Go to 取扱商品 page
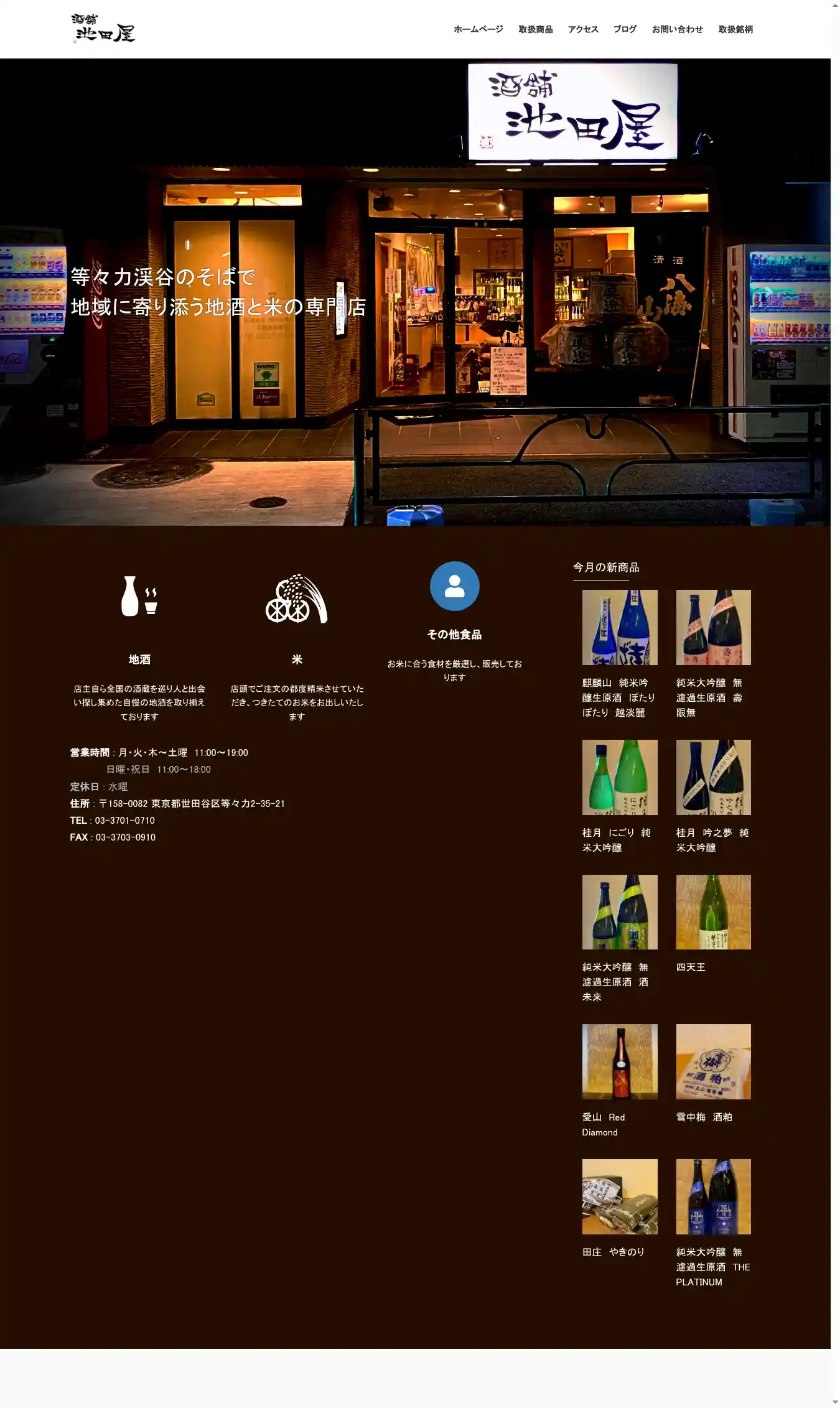840x1408 pixels. coord(535,29)
